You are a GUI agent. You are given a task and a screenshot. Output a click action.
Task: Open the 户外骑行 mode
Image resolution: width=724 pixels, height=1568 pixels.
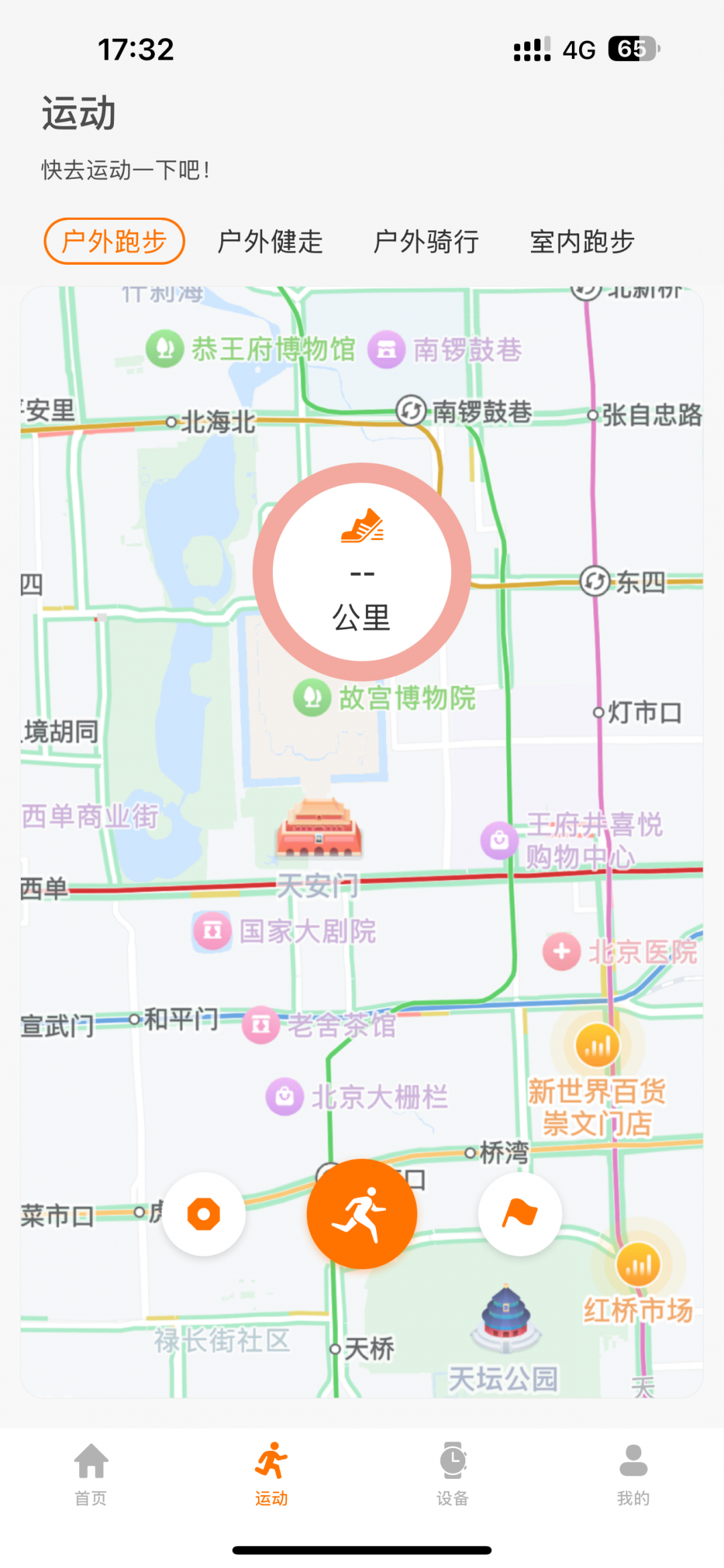426,243
